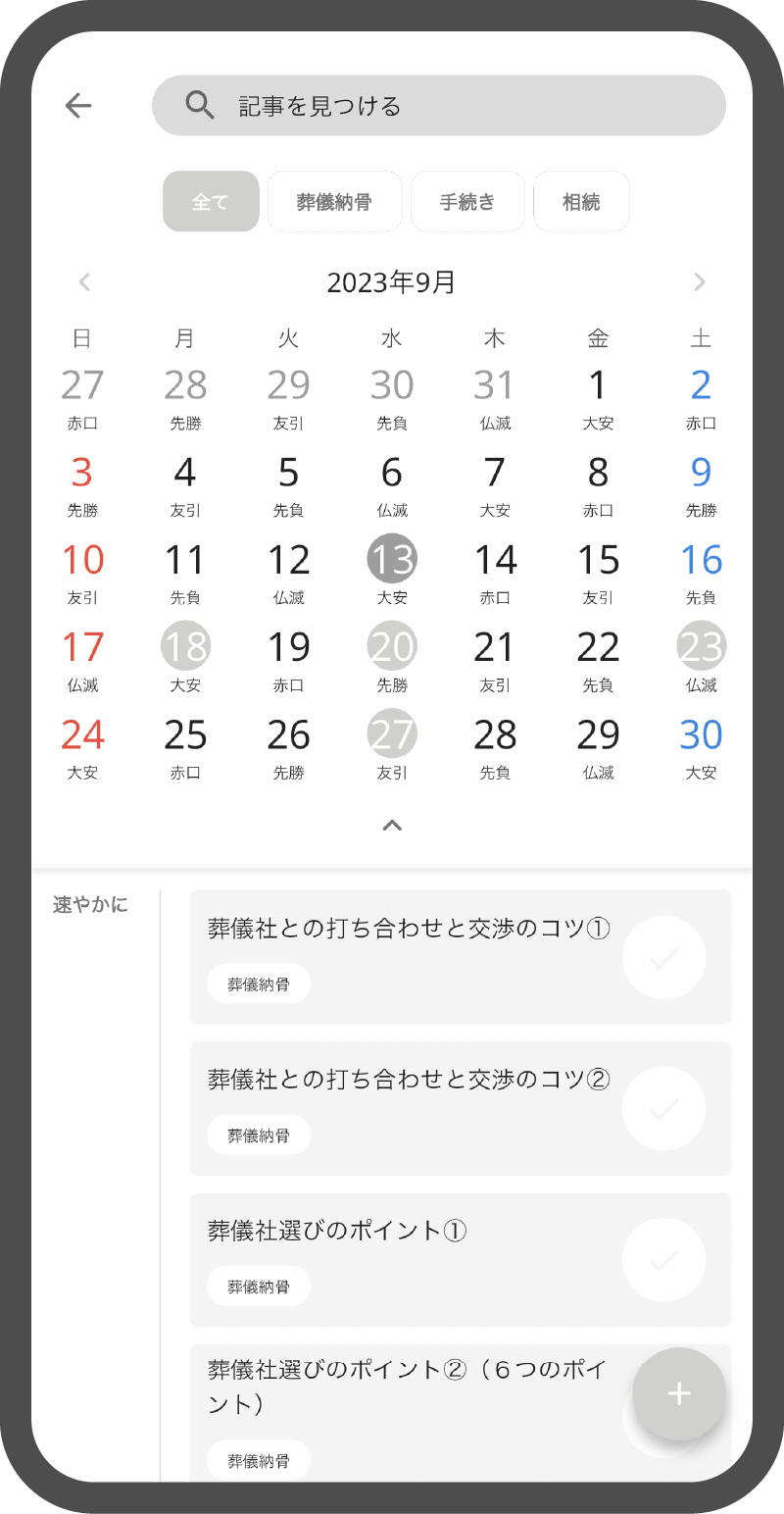Collapse the calendar with the up chevron
The width and height of the screenshot is (784, 1514).
[392, 826]
